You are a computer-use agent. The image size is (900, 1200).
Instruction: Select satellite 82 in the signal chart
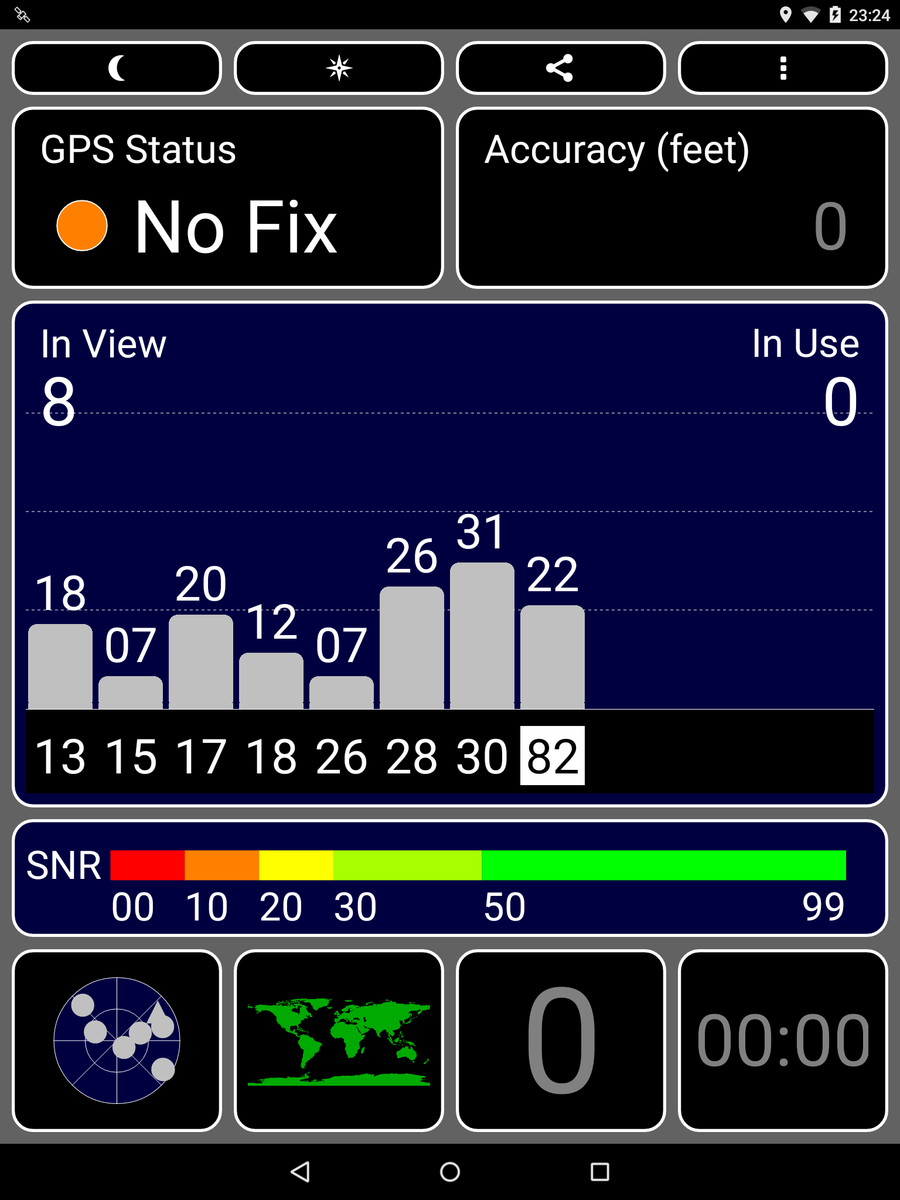552,756
